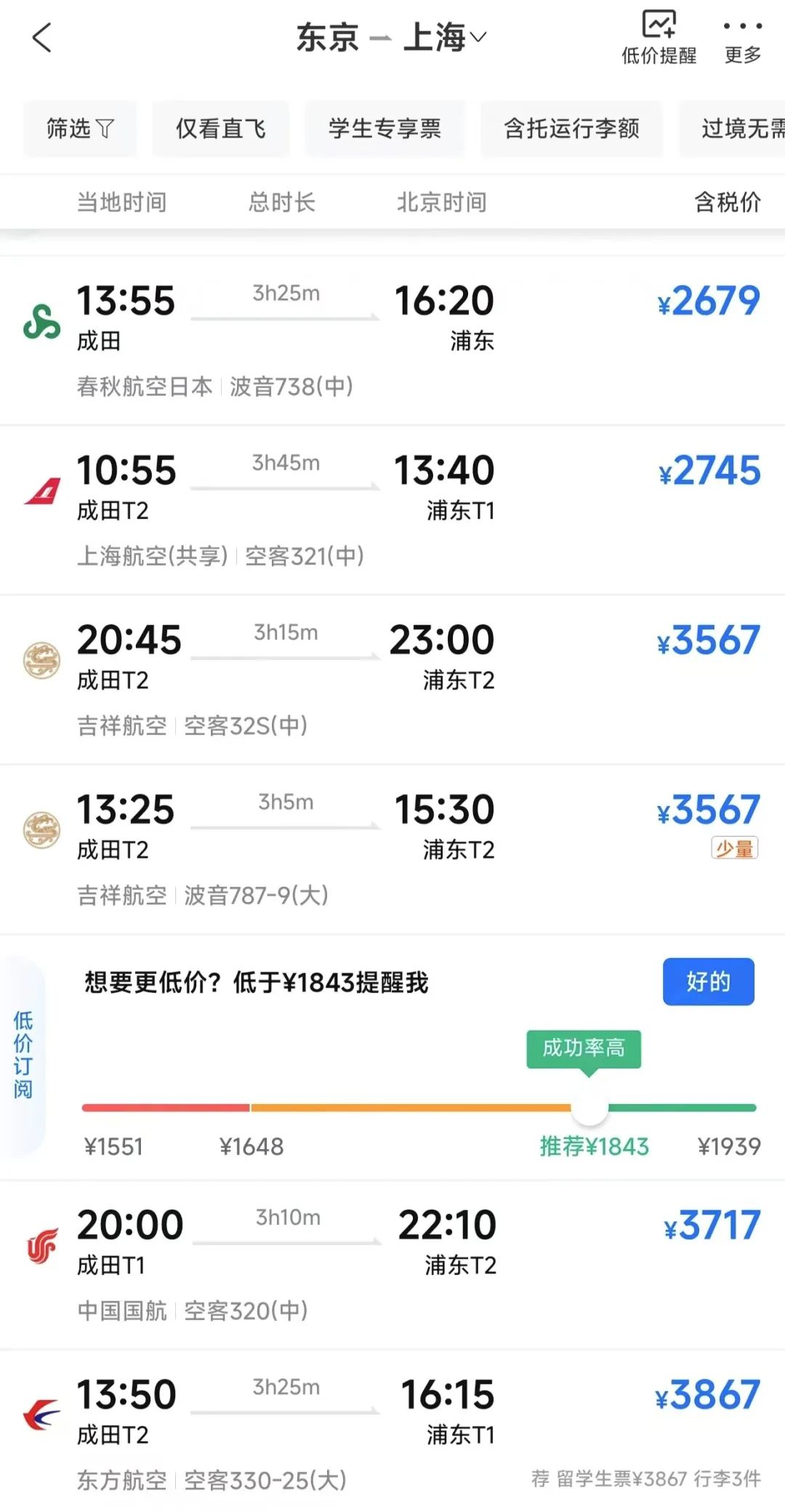Set a low price alert (低价提醒)
The width and height of the screenshot is (785, 1512).
(x=659, y=38)
